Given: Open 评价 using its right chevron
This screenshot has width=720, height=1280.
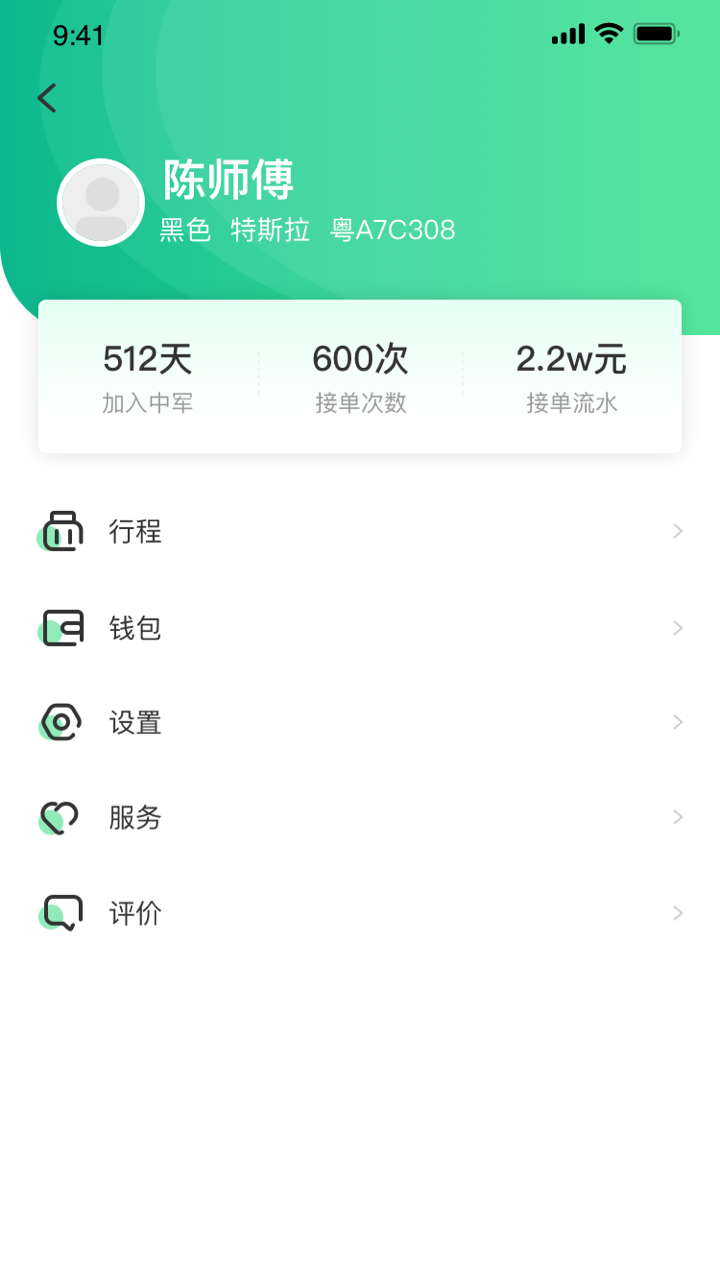Looking at the screenshot, I should pyautogui.click(x=676, y=912).
